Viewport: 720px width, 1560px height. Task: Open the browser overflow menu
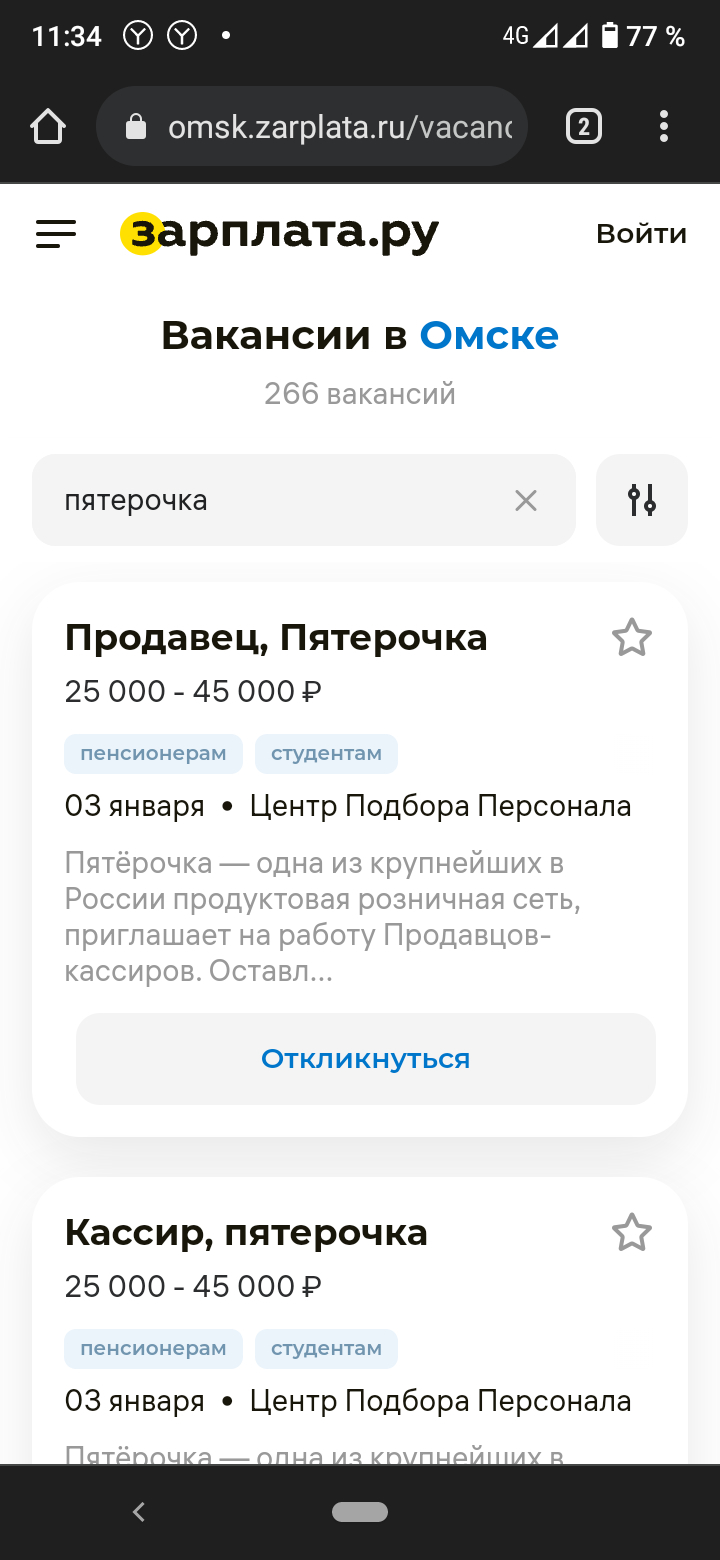[664, 127]
